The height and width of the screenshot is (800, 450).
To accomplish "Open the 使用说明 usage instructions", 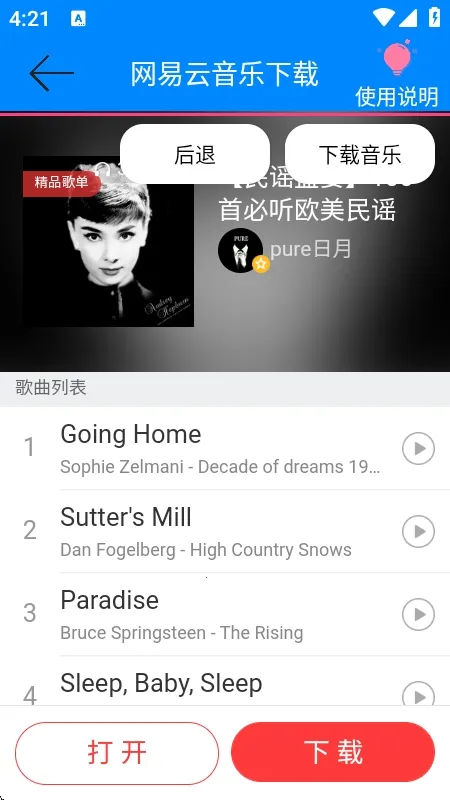I will click(x=397, y=73).
